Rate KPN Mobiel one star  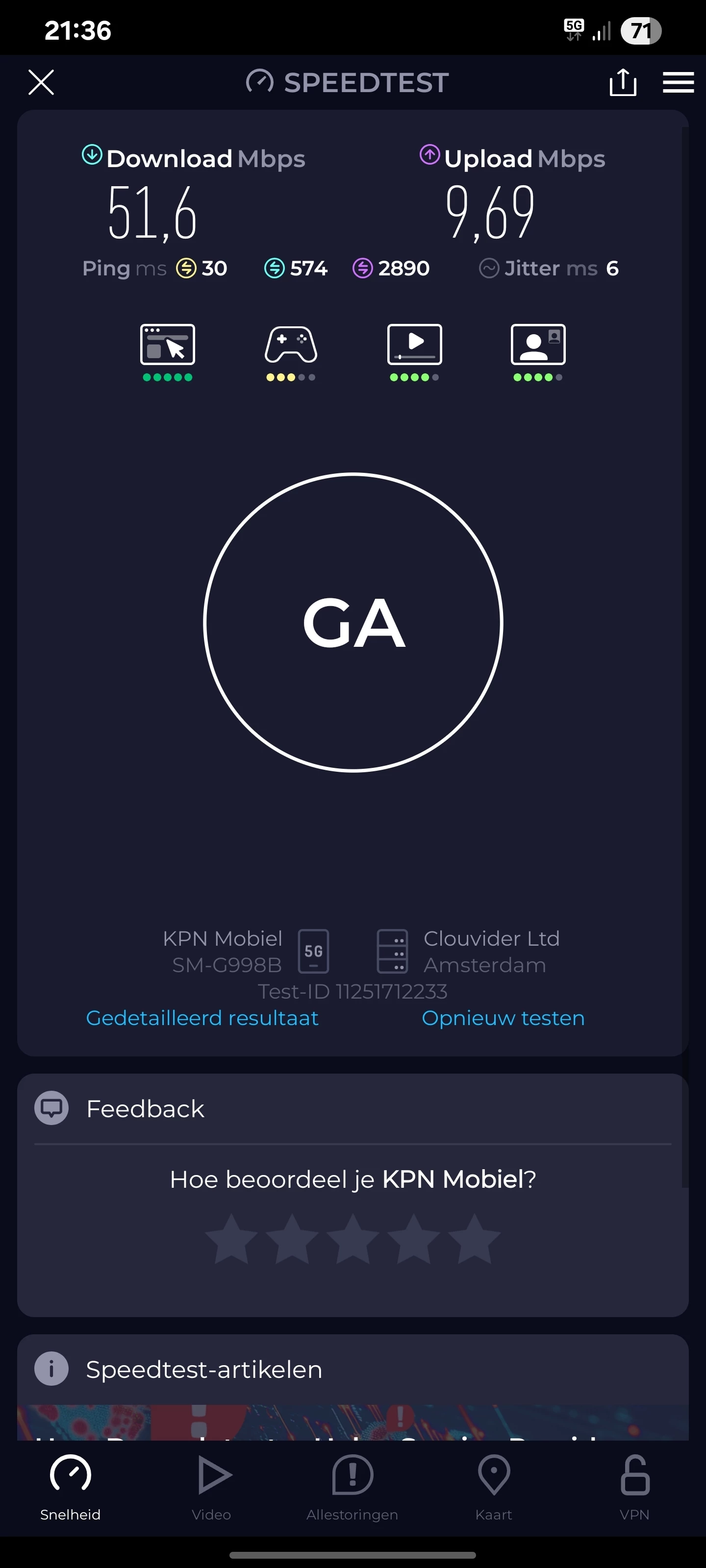(x=231, y=1239)
